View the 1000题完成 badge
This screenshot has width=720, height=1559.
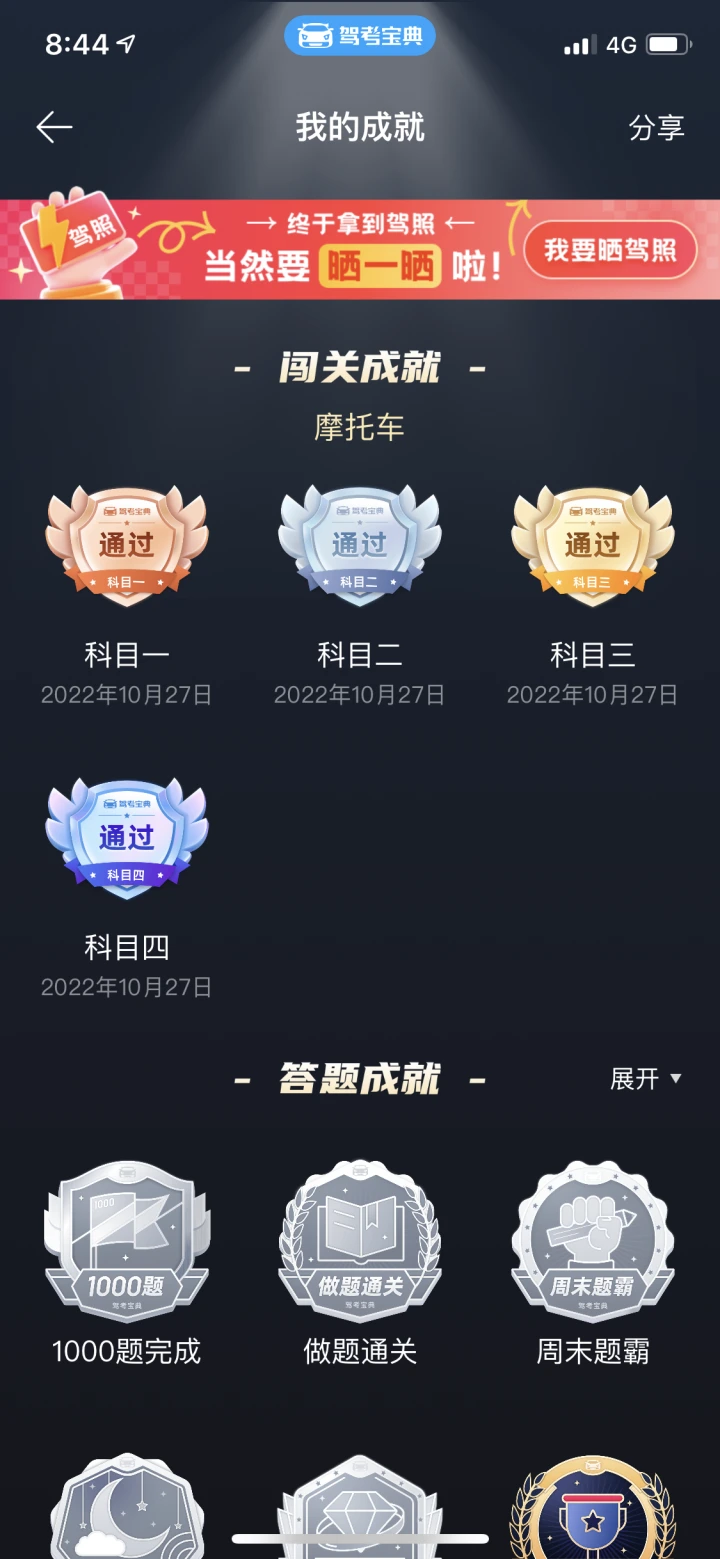coord(127,1241)
